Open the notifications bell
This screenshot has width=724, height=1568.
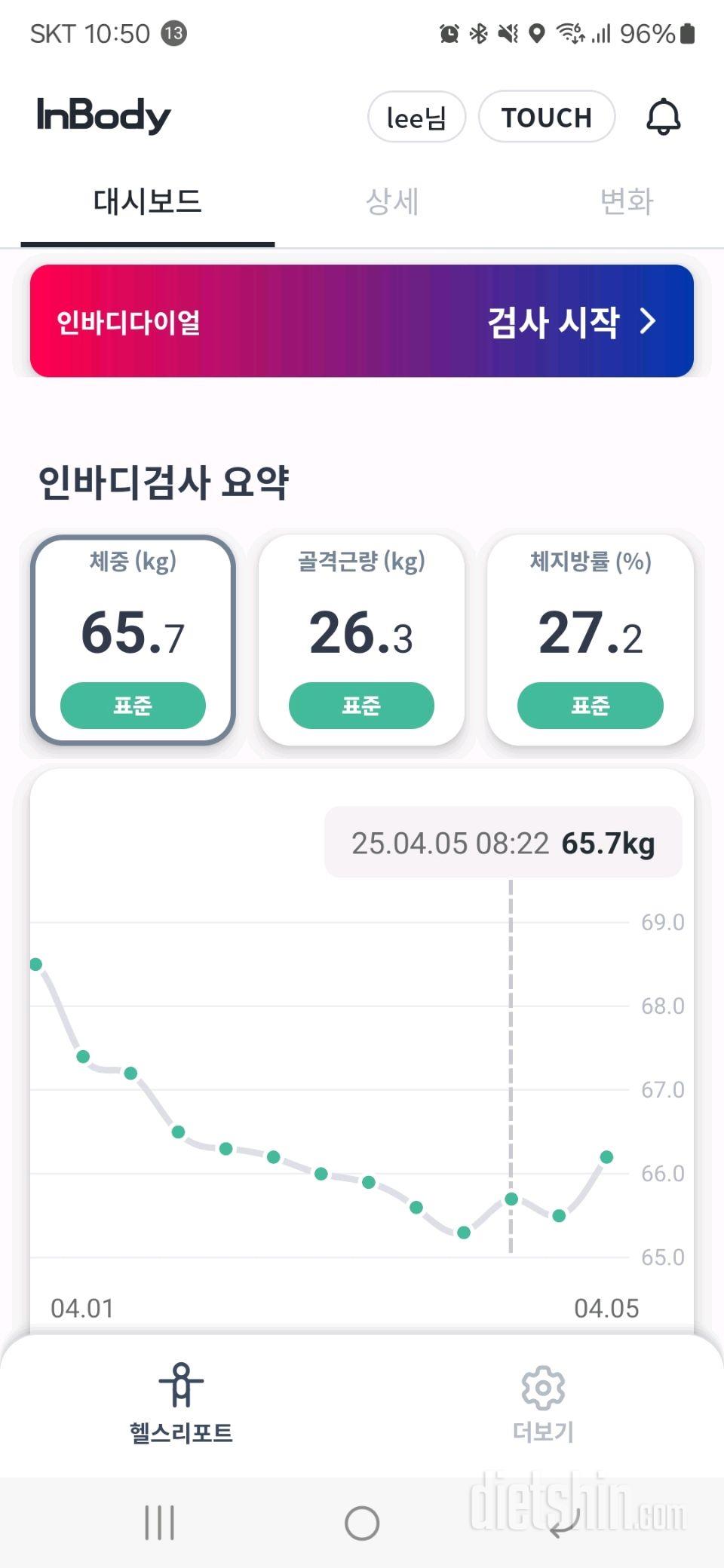point(664,117)
